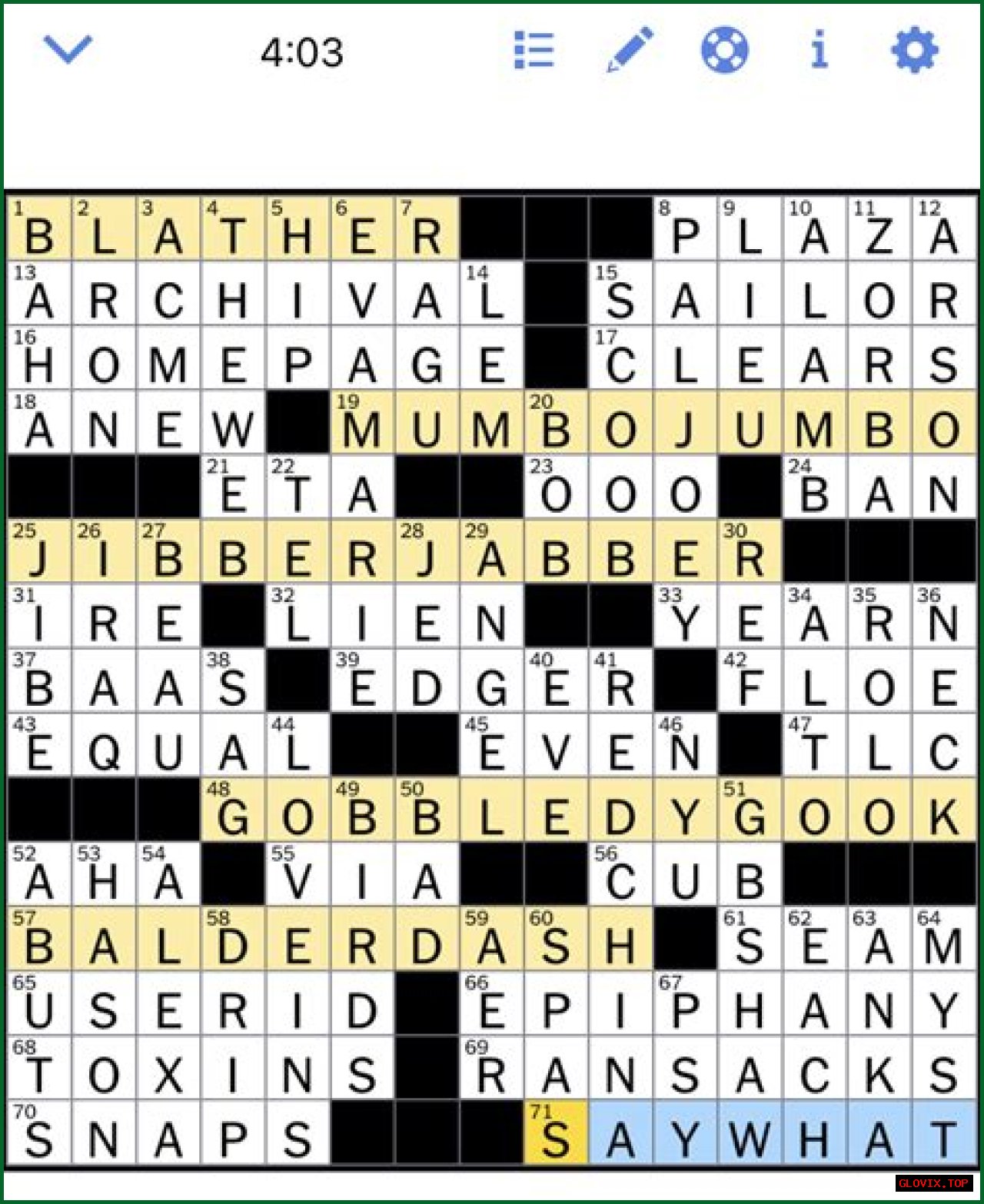Open puzzle info
This screenshot has width=984, height=1204.
coord(819,51)
